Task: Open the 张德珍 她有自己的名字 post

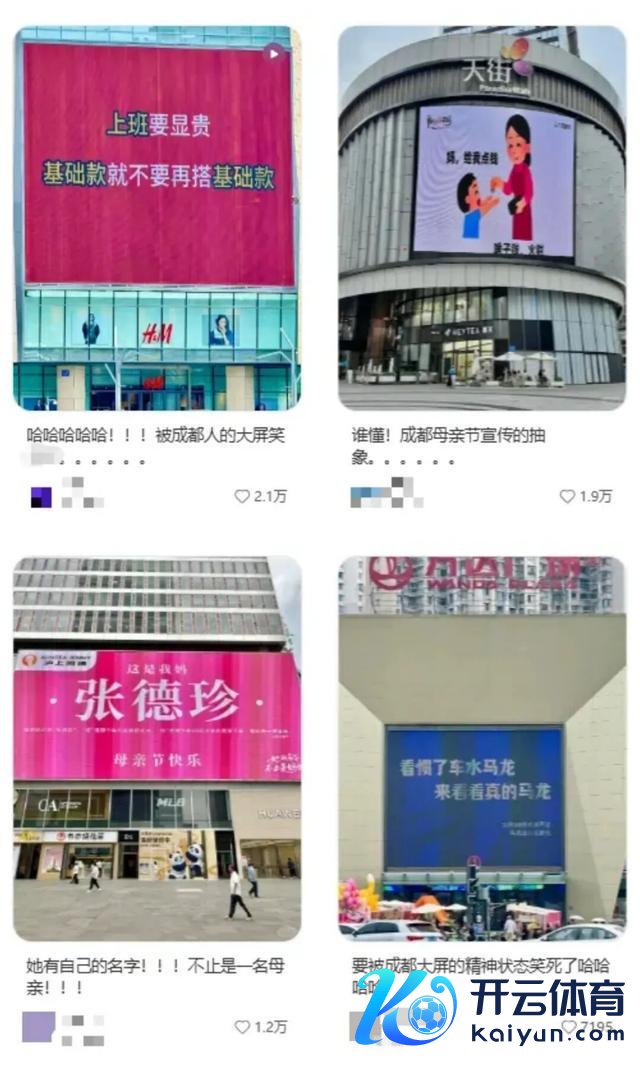Action: (157, 748)
